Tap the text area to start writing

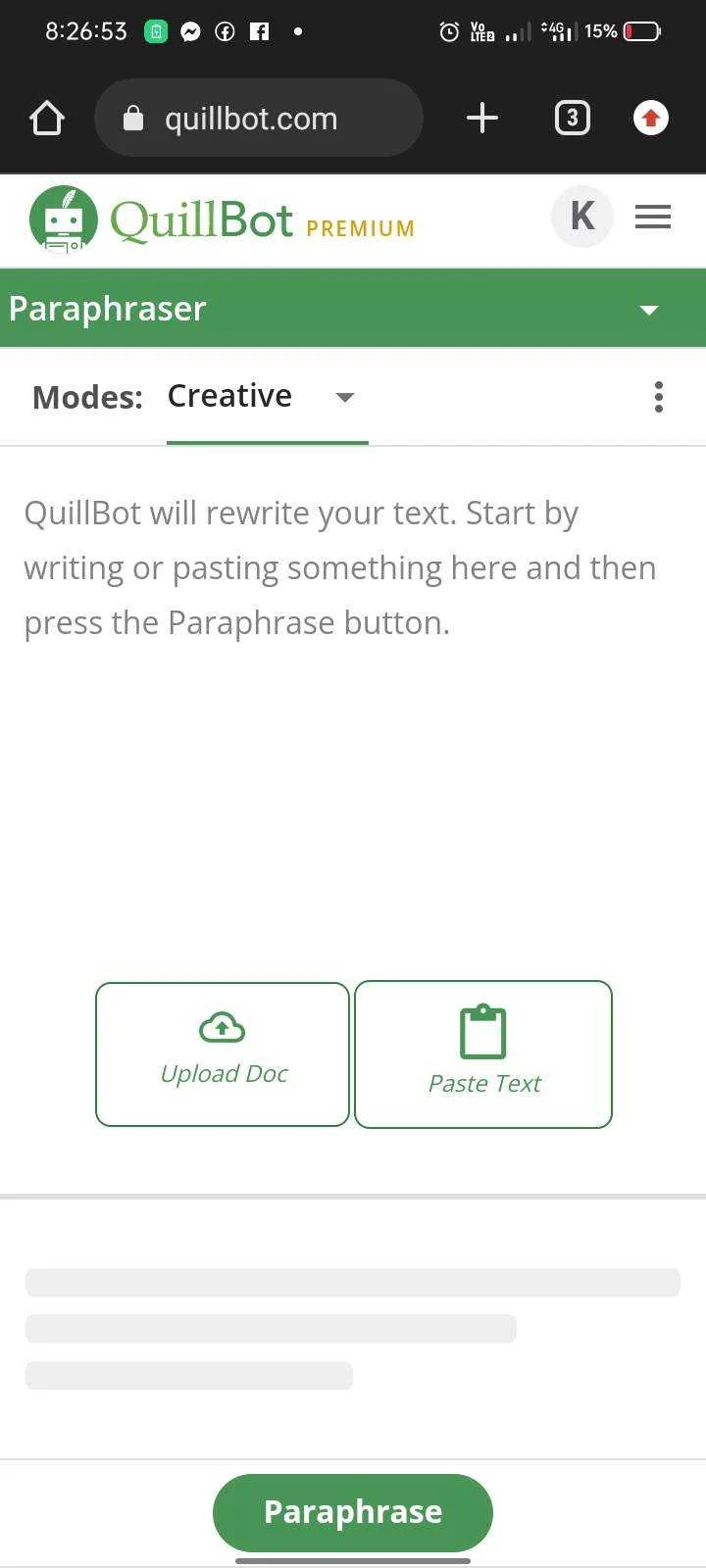click(353, 706)
